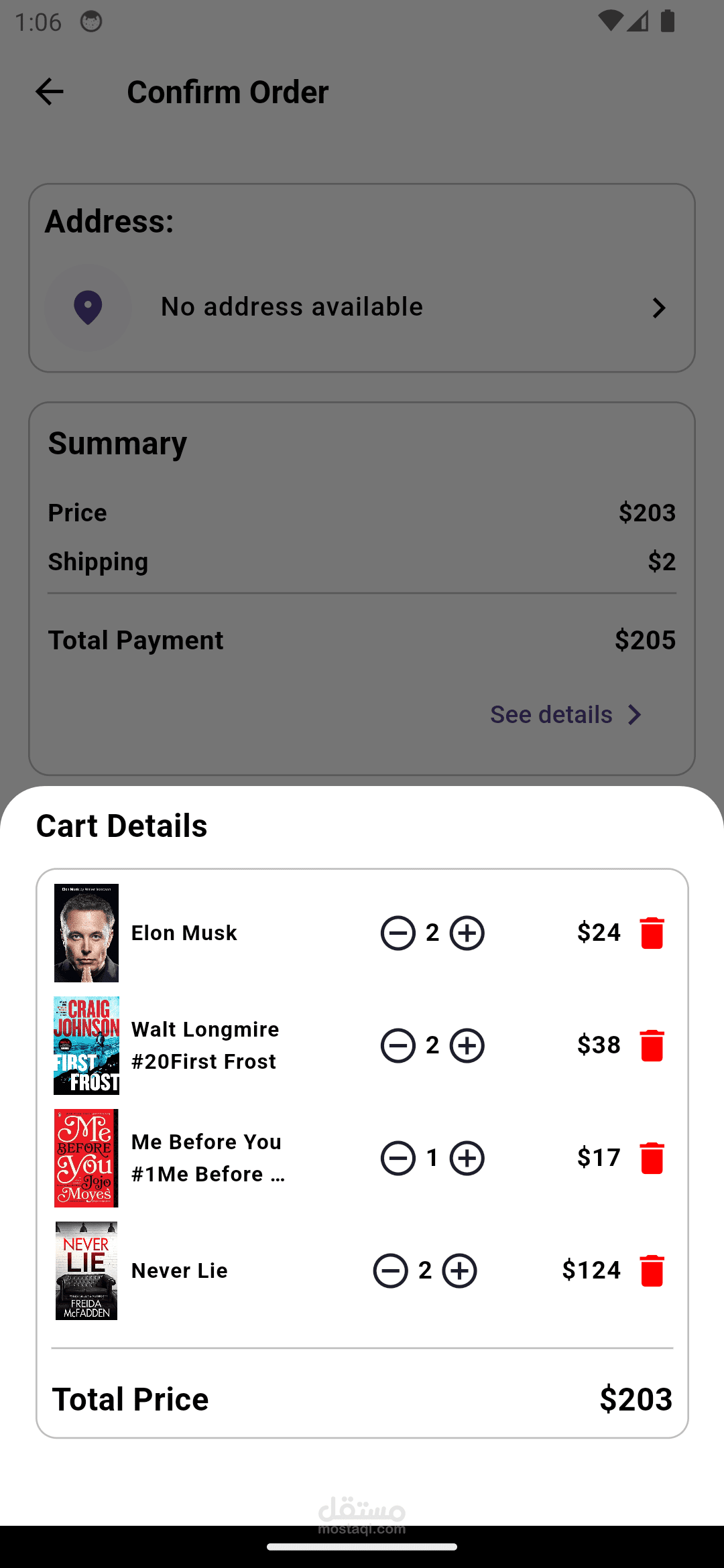Image resolution: width=724 pixels, height=1568 pixels.
Task: Go back from Confirm Order
Action: point(49,92)
